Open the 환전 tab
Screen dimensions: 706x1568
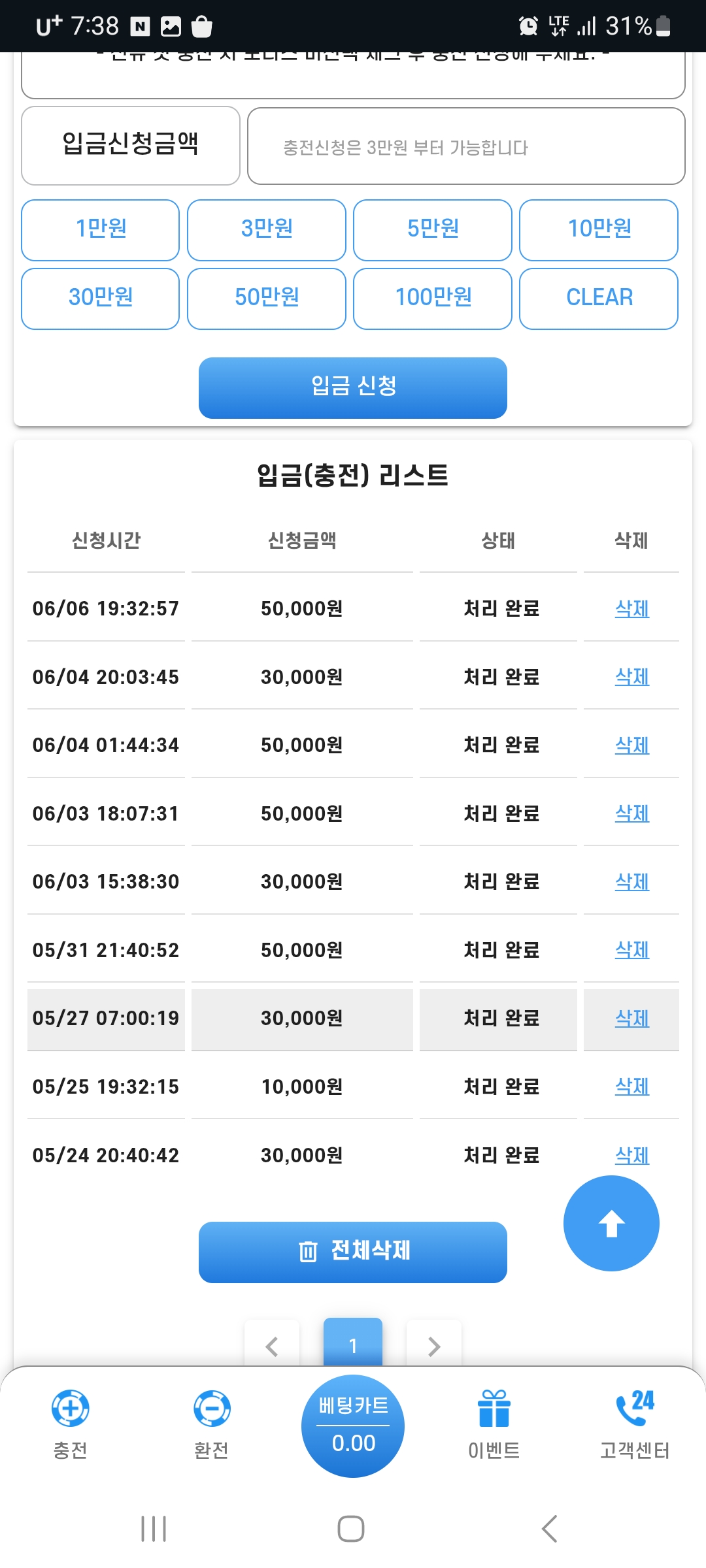click(x=212, y=1424)
